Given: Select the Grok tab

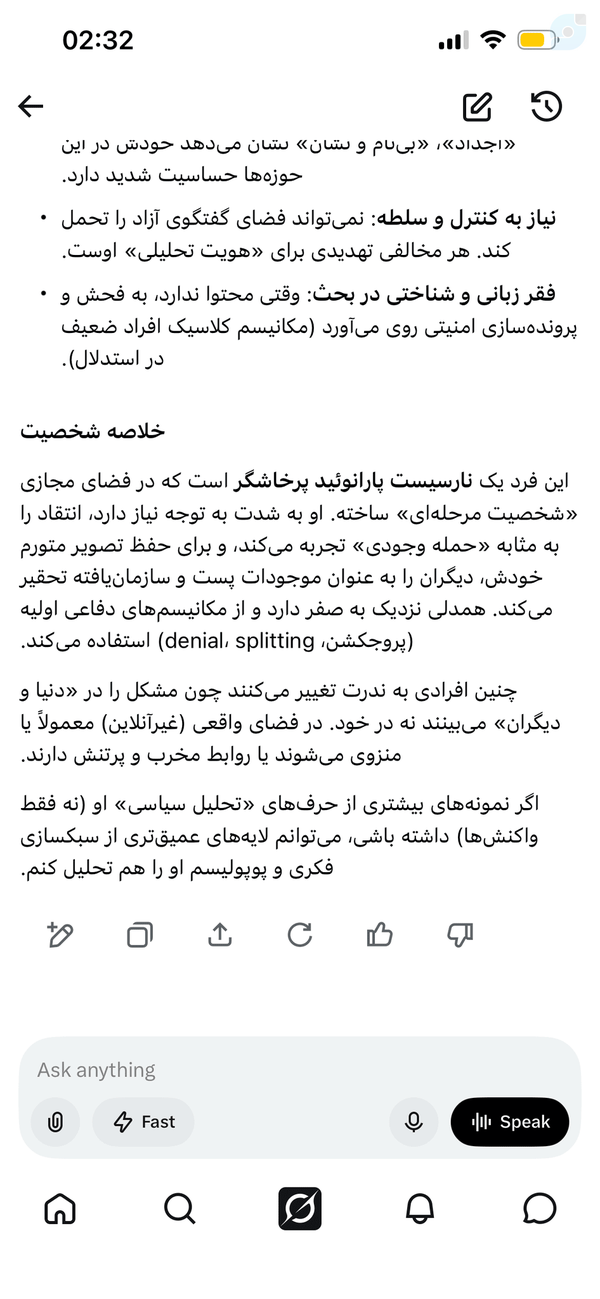Looking at the screenshot, I should pyautogui.click(x=300, y=1209).
